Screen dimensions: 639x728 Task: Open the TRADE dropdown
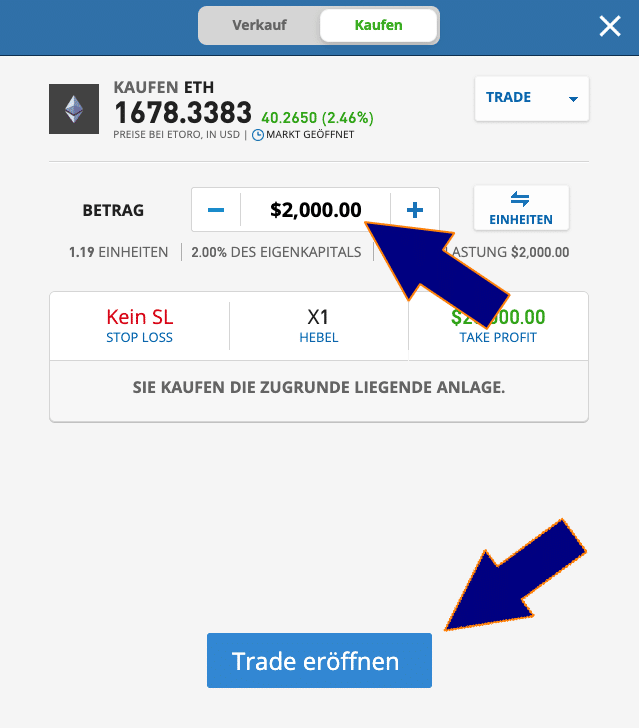click(532, 98)
